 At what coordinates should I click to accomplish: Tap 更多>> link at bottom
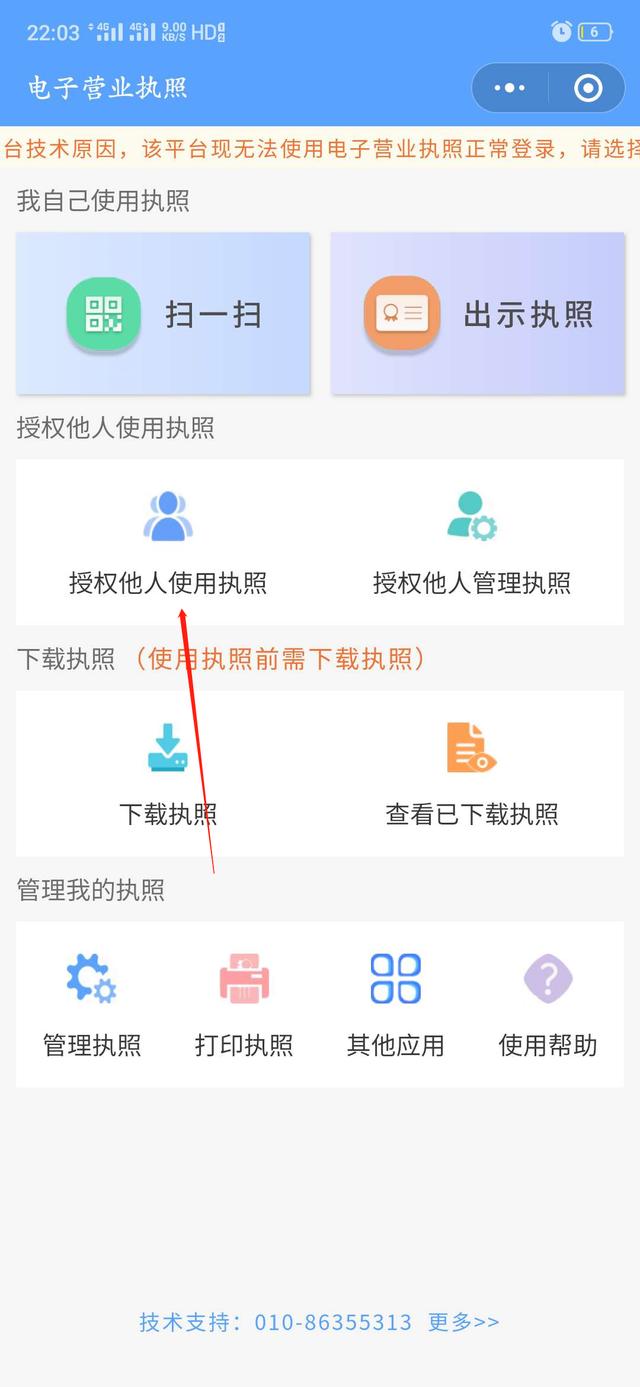pyautogui.click(x=464, y=1322)
